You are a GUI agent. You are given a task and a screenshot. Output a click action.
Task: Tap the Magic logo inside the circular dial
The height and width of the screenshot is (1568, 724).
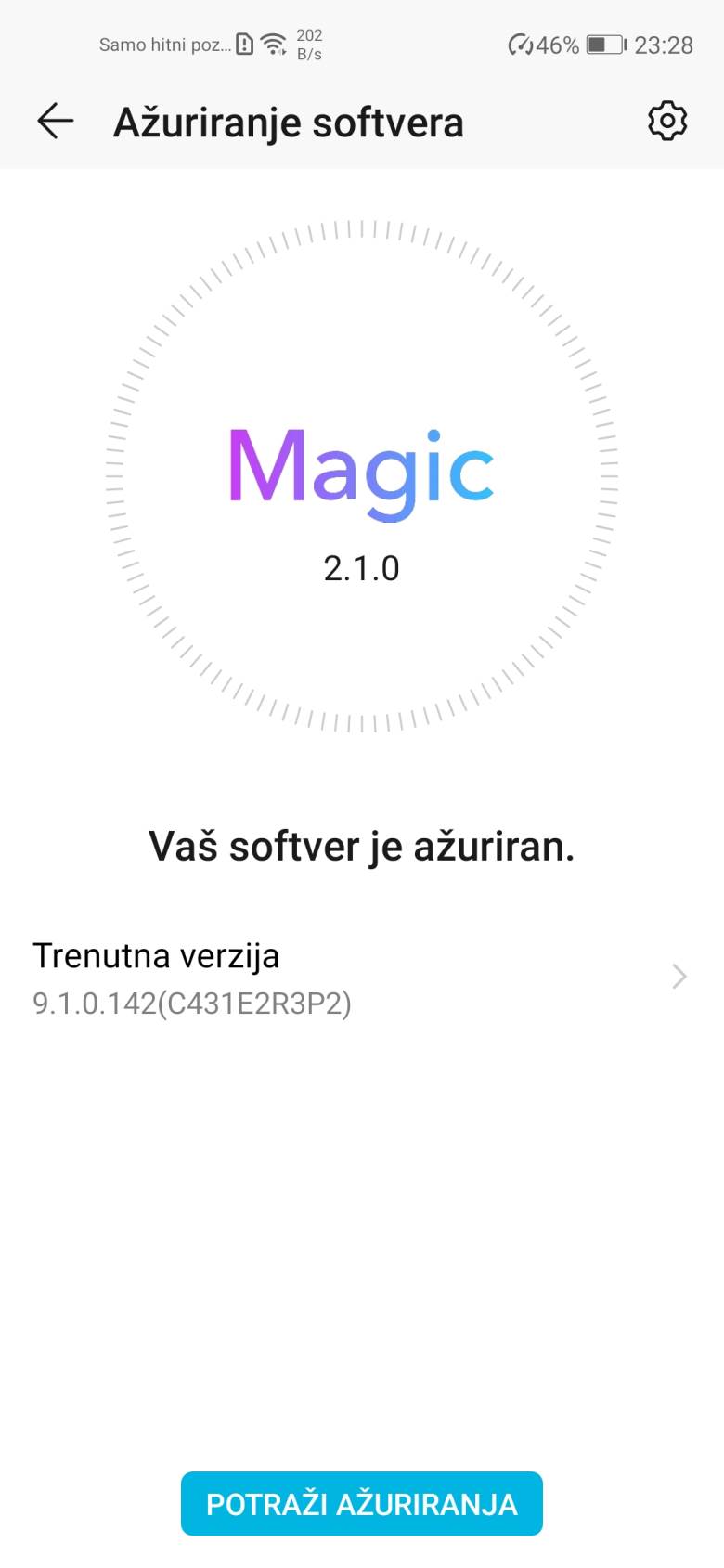pyautogui.click(x=362, y=469)
